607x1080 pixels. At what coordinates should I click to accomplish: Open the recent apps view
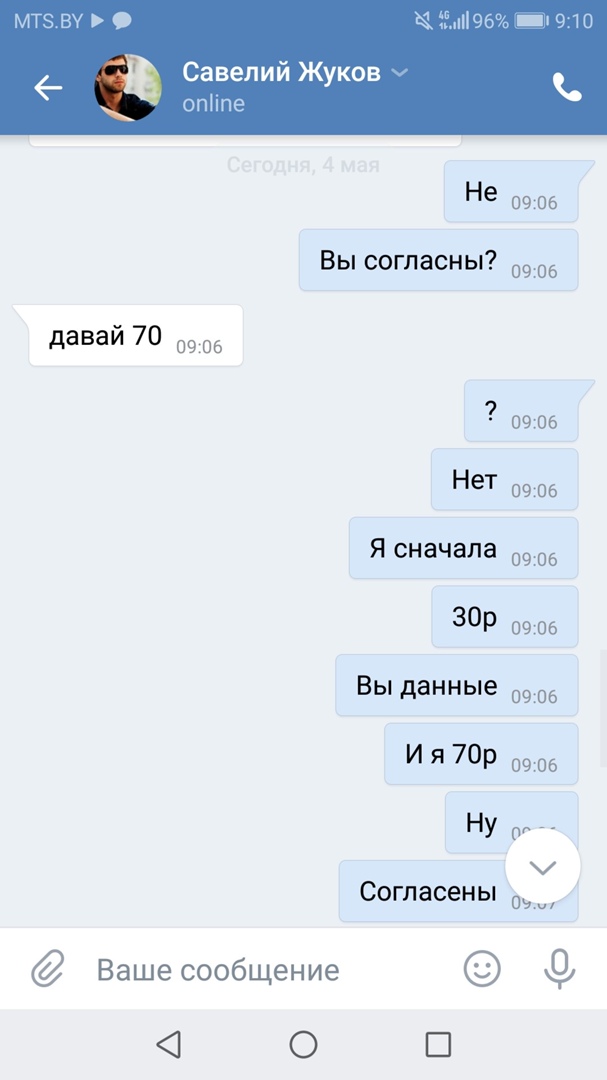[438, 1045]
